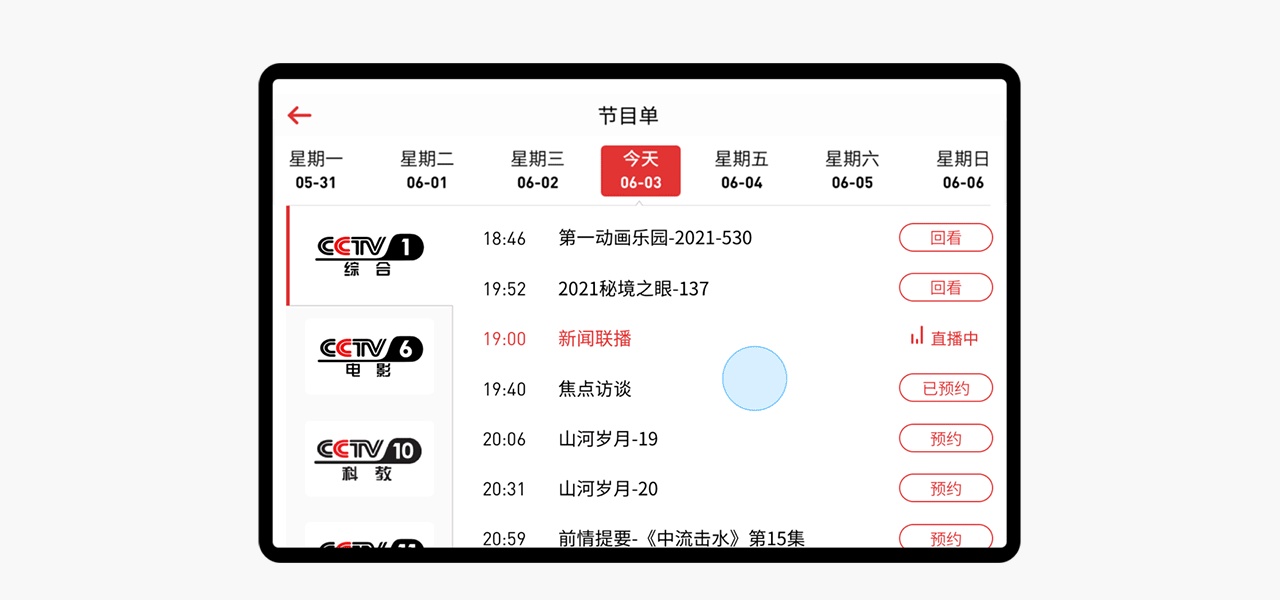The image size is (1280, 600).
Task: Open live program 新闻联播
Action: click(x=595, y=339)
